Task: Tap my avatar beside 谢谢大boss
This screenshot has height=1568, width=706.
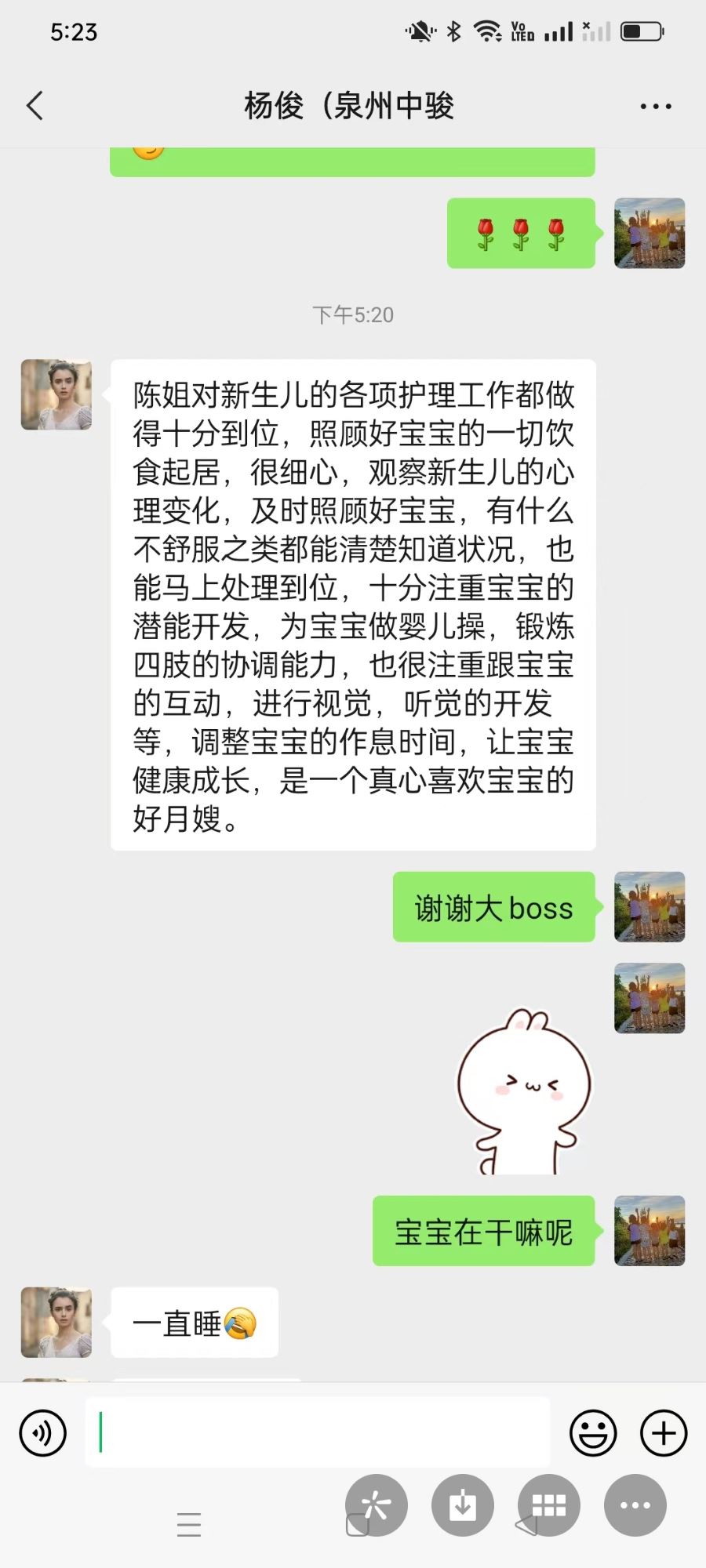Action: 650,906
